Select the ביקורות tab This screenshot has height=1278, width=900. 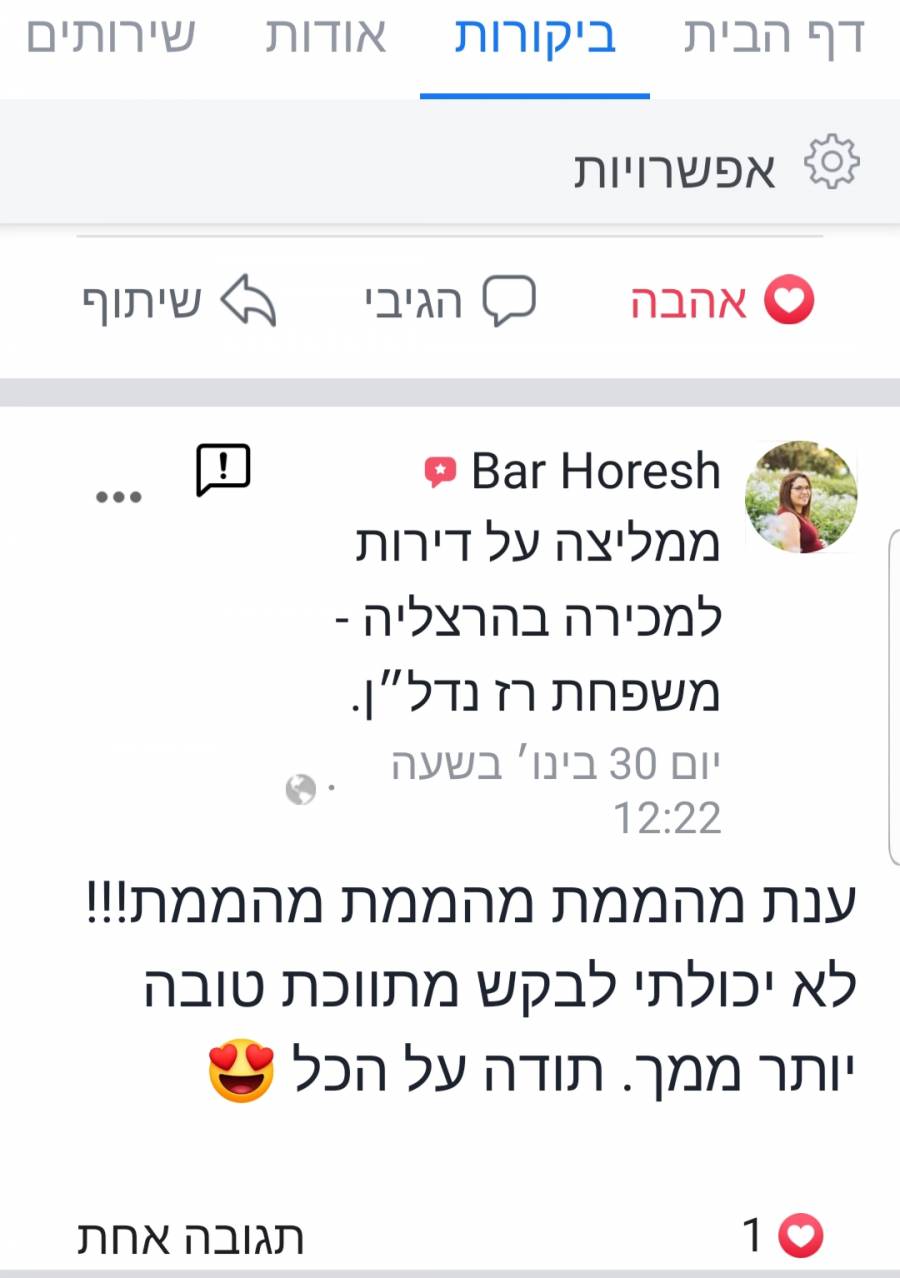(x=535, y=37)
